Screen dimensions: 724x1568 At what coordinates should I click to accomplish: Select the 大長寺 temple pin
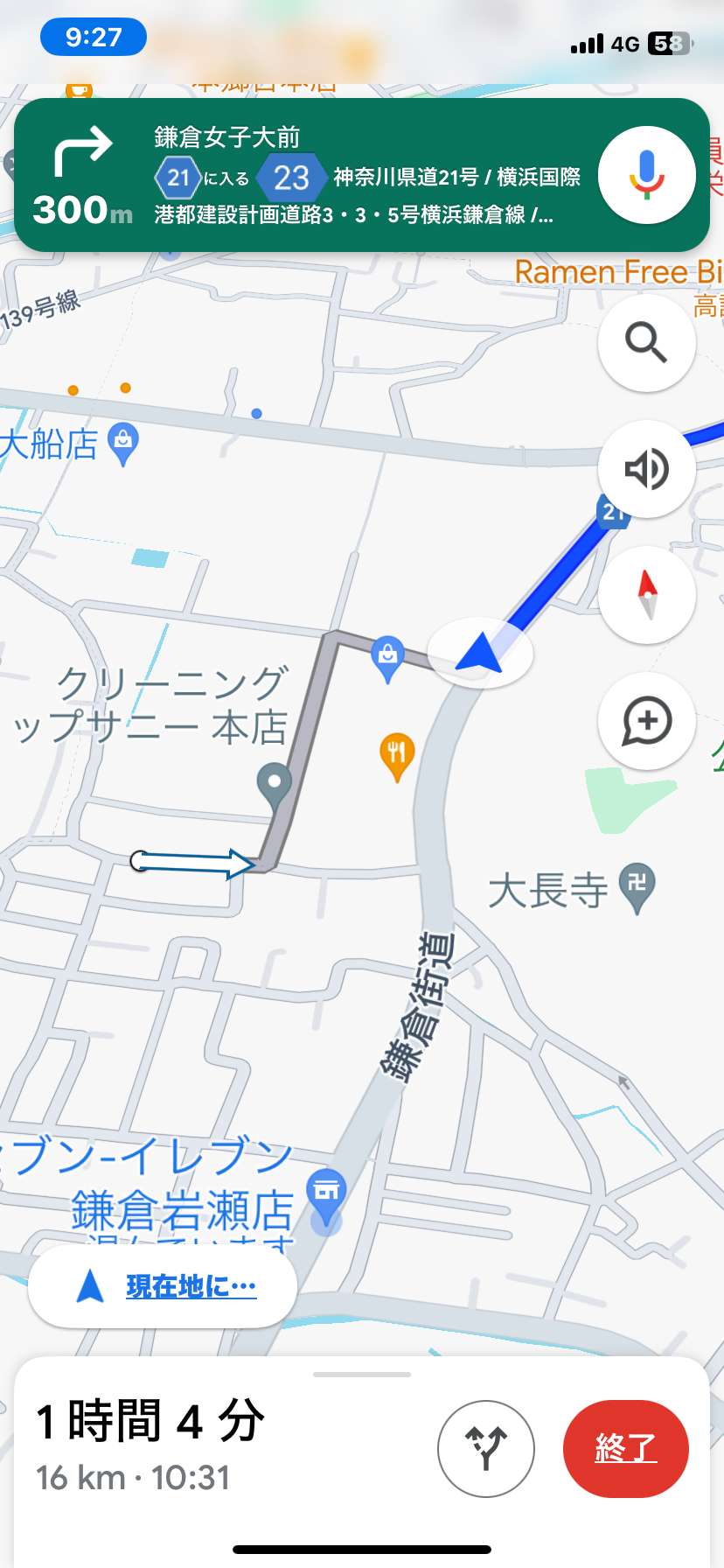637,887
